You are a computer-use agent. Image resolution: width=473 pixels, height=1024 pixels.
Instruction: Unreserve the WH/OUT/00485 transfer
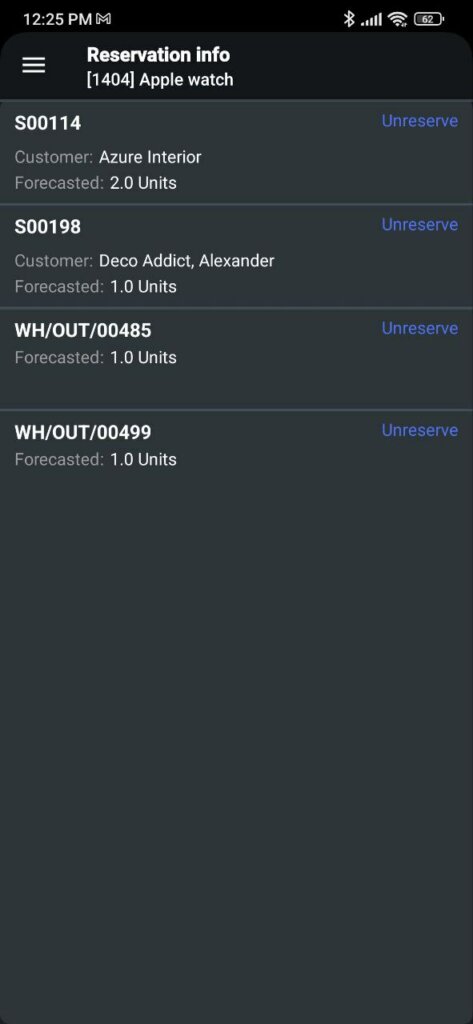419,328
